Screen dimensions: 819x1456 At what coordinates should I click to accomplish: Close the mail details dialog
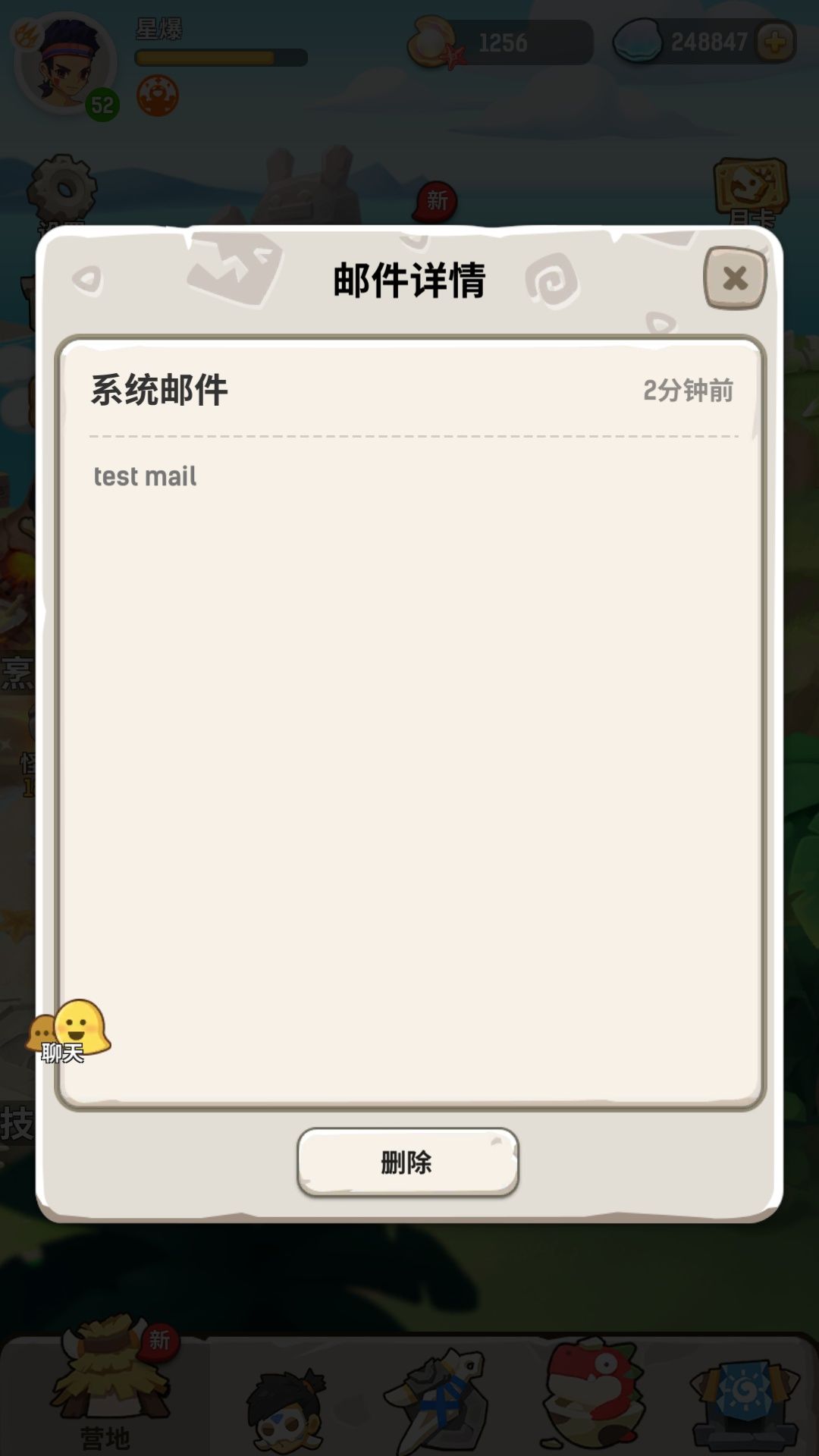coord(735,278)
